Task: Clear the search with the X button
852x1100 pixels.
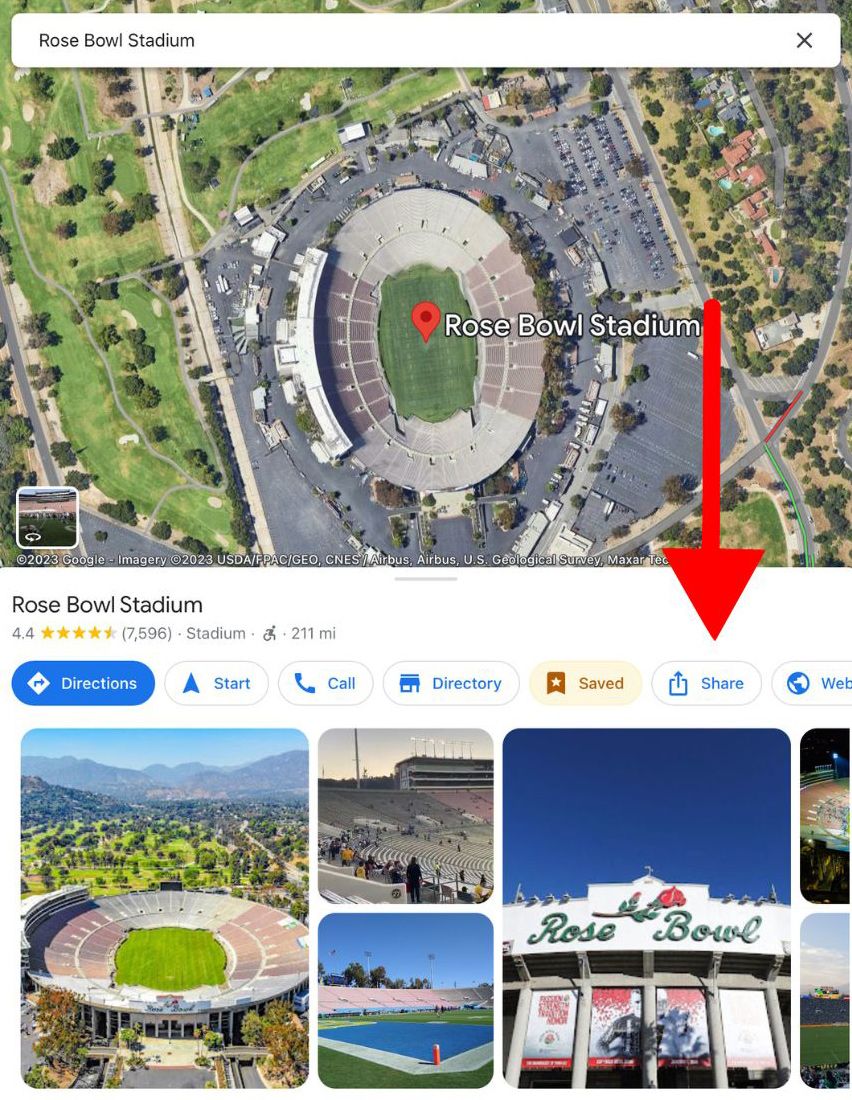Action: tap(804, 40)
